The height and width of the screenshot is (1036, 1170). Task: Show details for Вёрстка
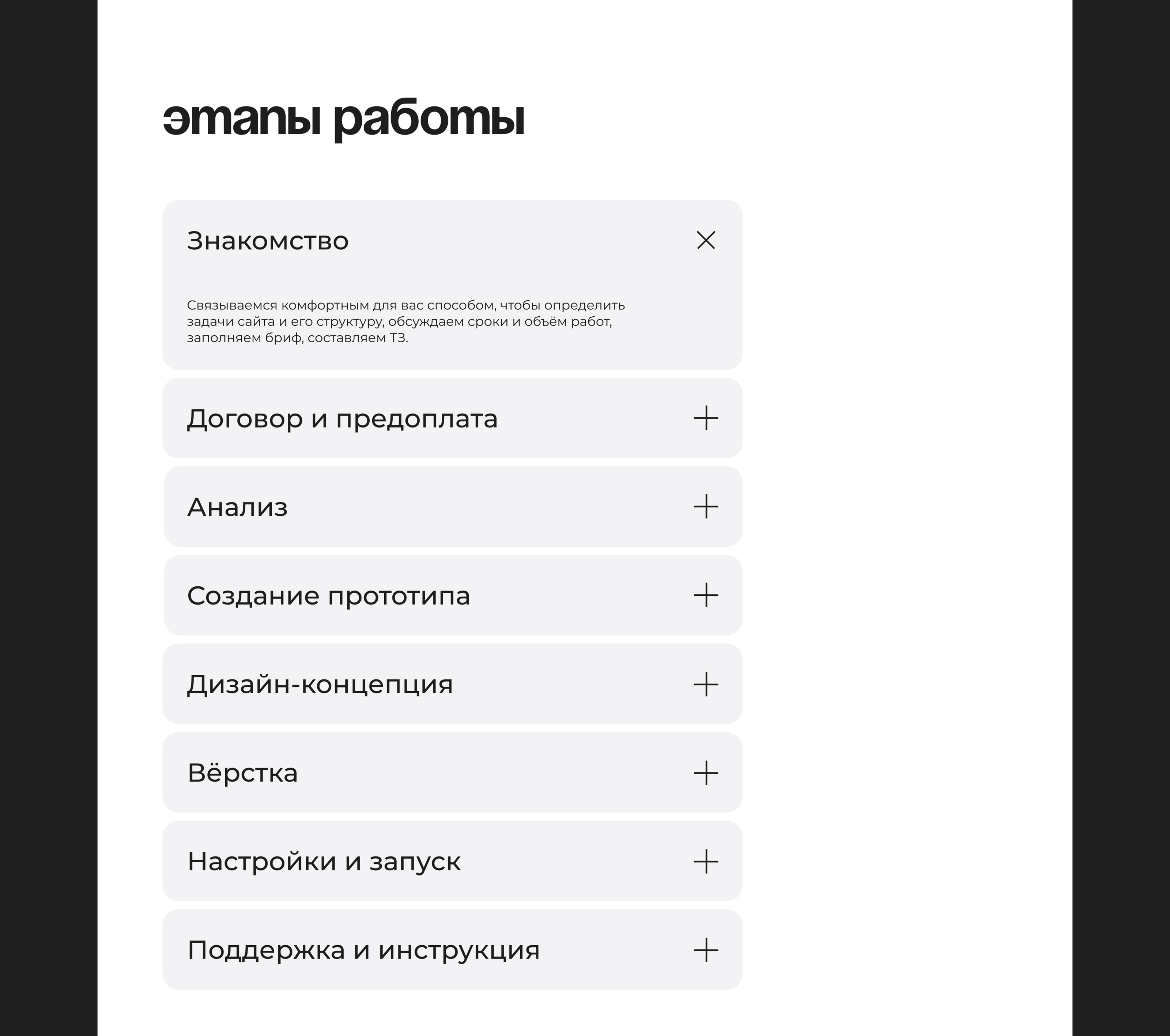[705, 773]
